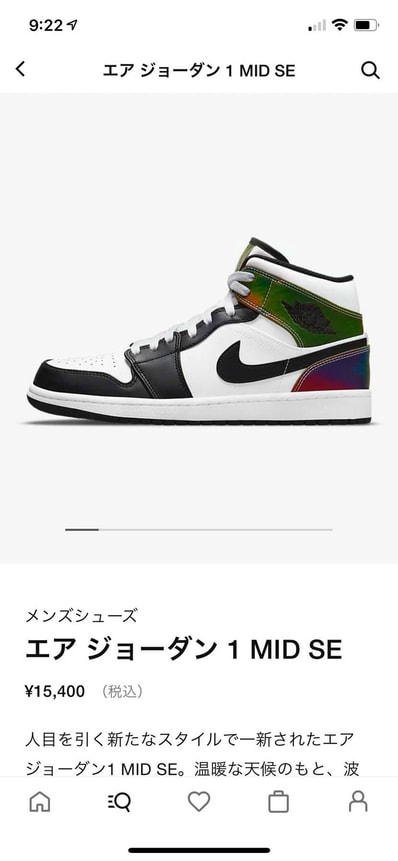
Task: Open the profile tab
Action: [x=358, y=802]
